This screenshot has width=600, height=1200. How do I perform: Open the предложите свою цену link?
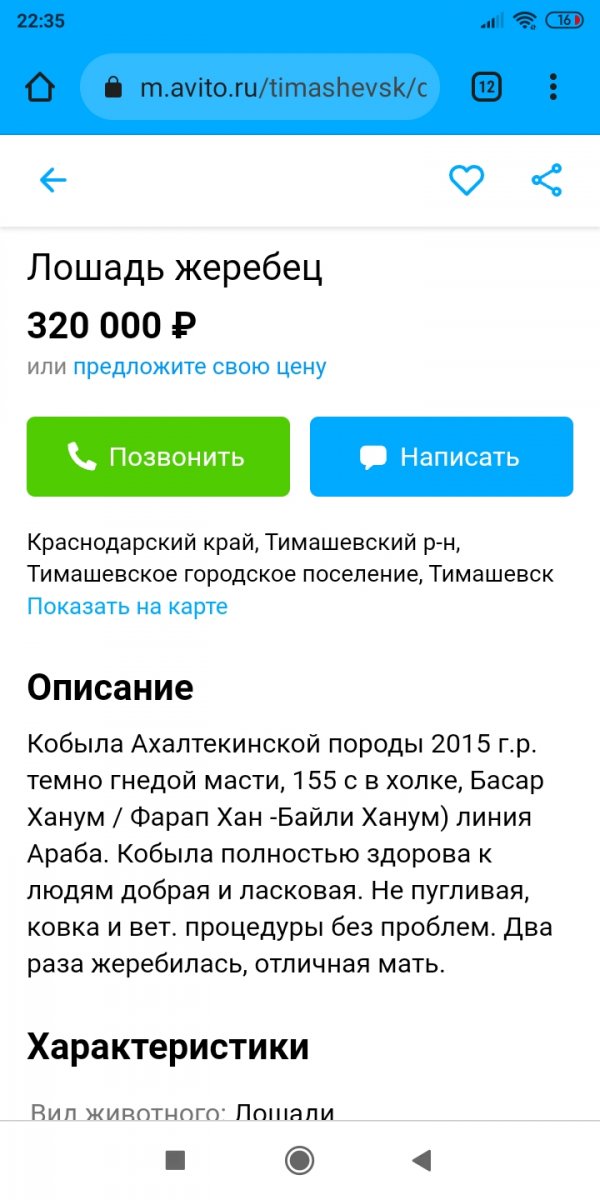click(x=199, y=367)
